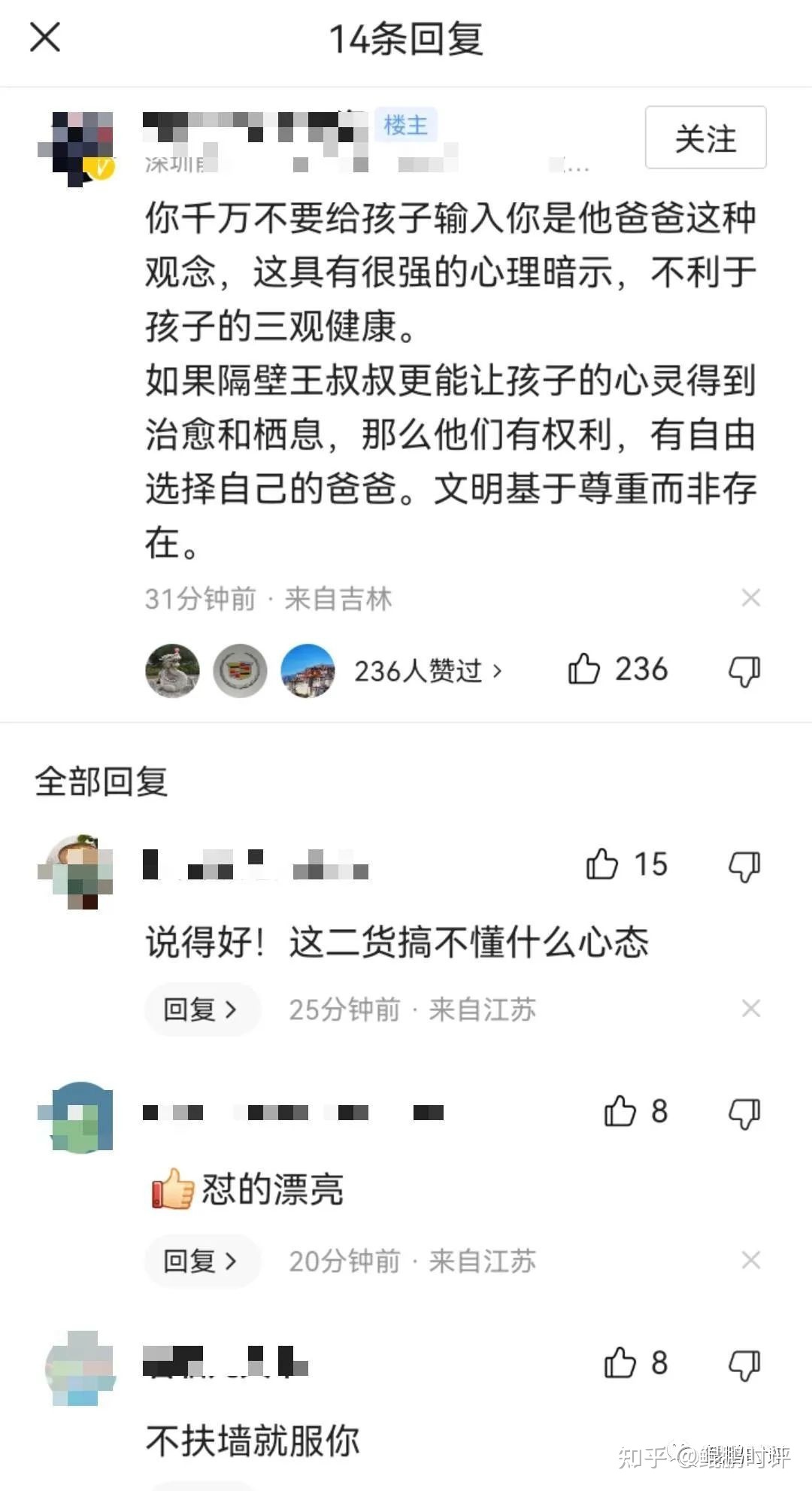This screenshot has width=812, height=1491.
Task: Reply to the comment posted 20分钟前
Action: (x=201, y=1261)
